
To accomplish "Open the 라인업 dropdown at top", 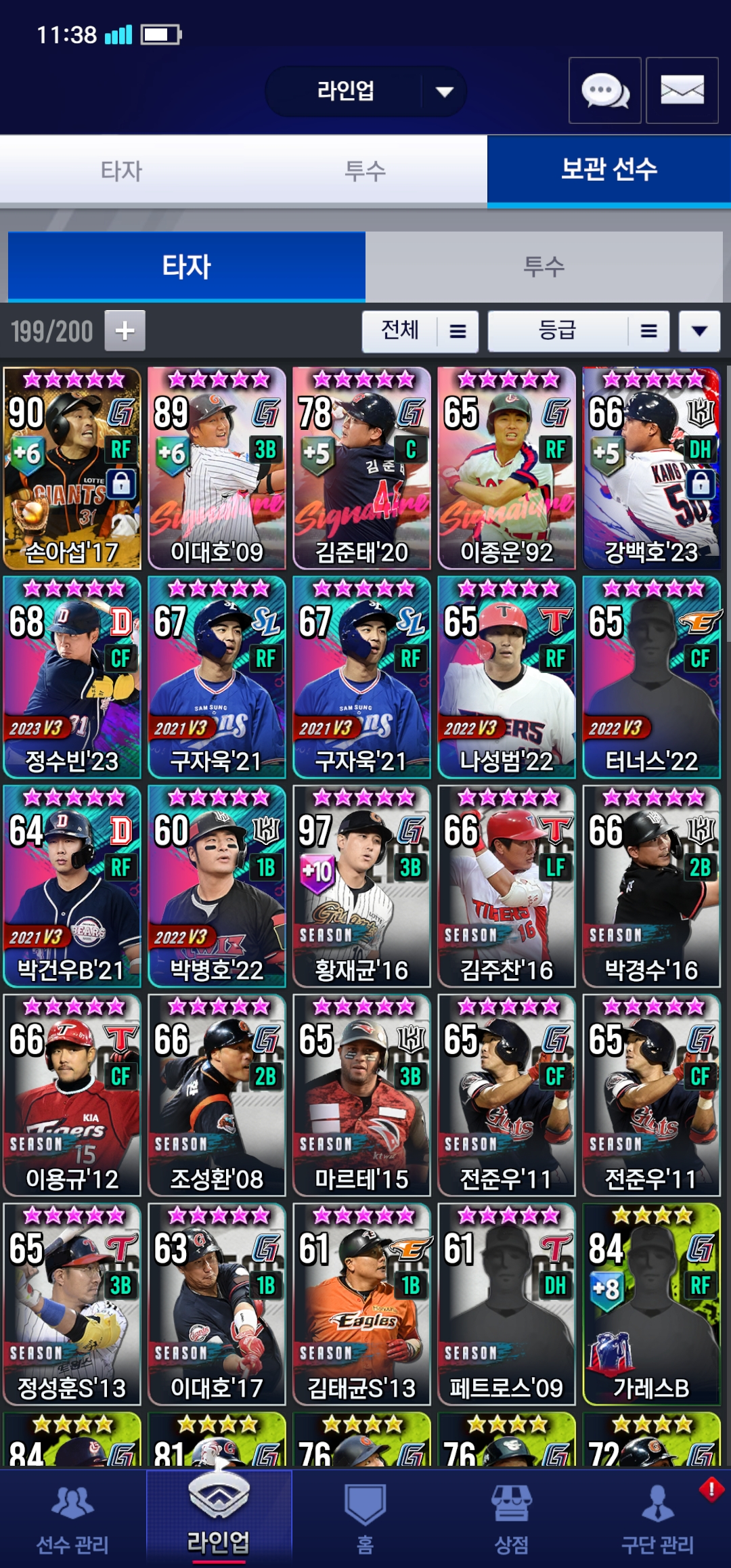I will (x=365, y=91).
